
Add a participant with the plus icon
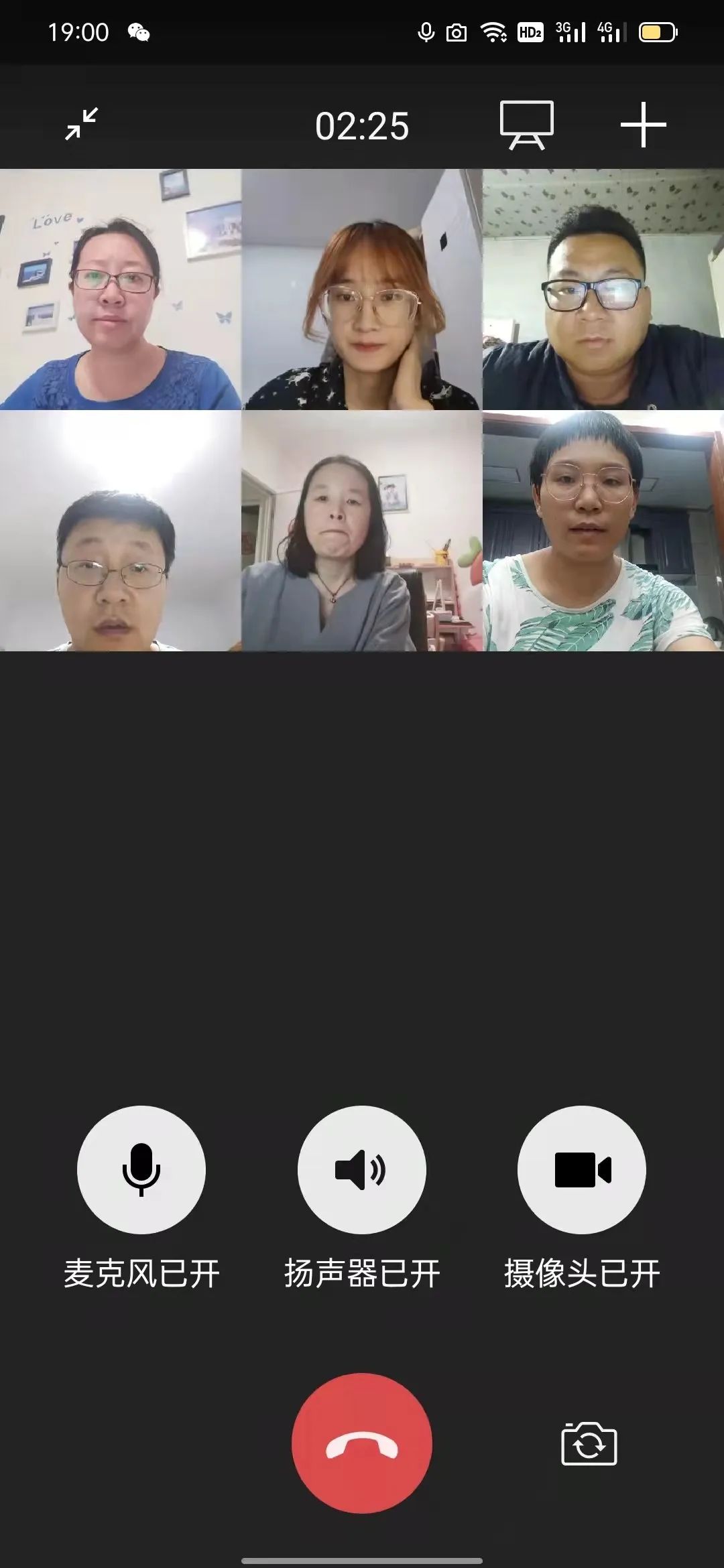pyautogui.click(x=643, y=125)
